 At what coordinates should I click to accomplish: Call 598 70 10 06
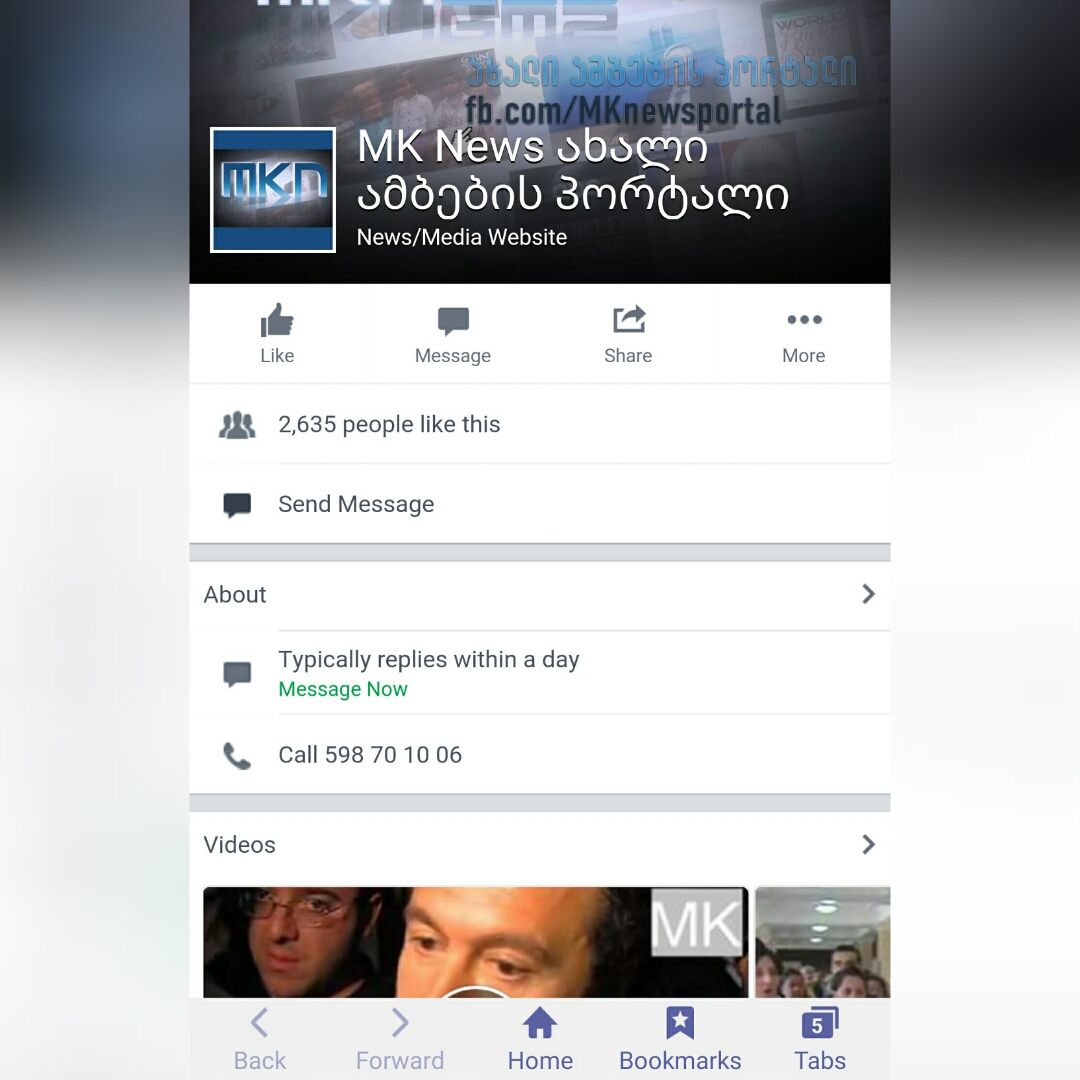click(370, 755)
